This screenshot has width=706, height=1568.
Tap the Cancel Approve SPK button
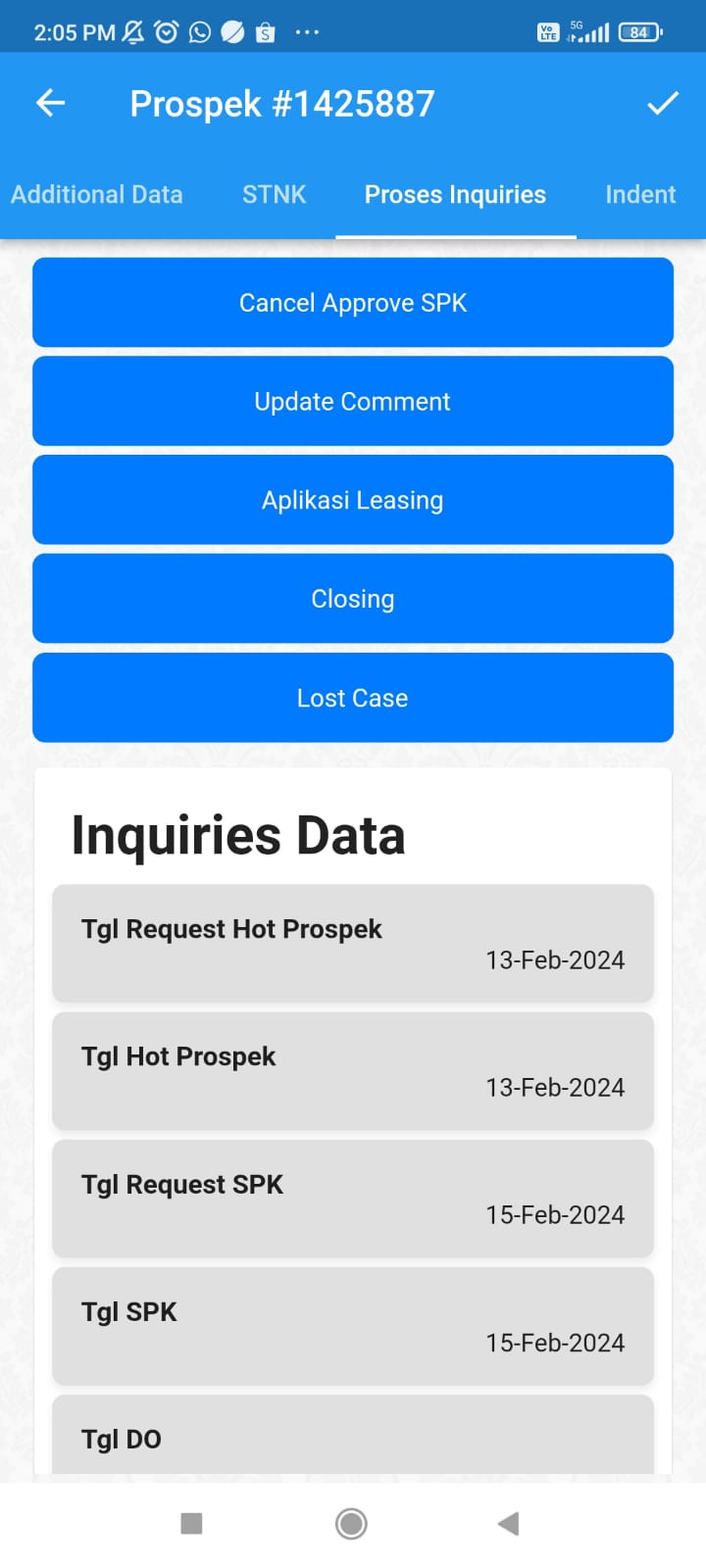pos(353,303)
